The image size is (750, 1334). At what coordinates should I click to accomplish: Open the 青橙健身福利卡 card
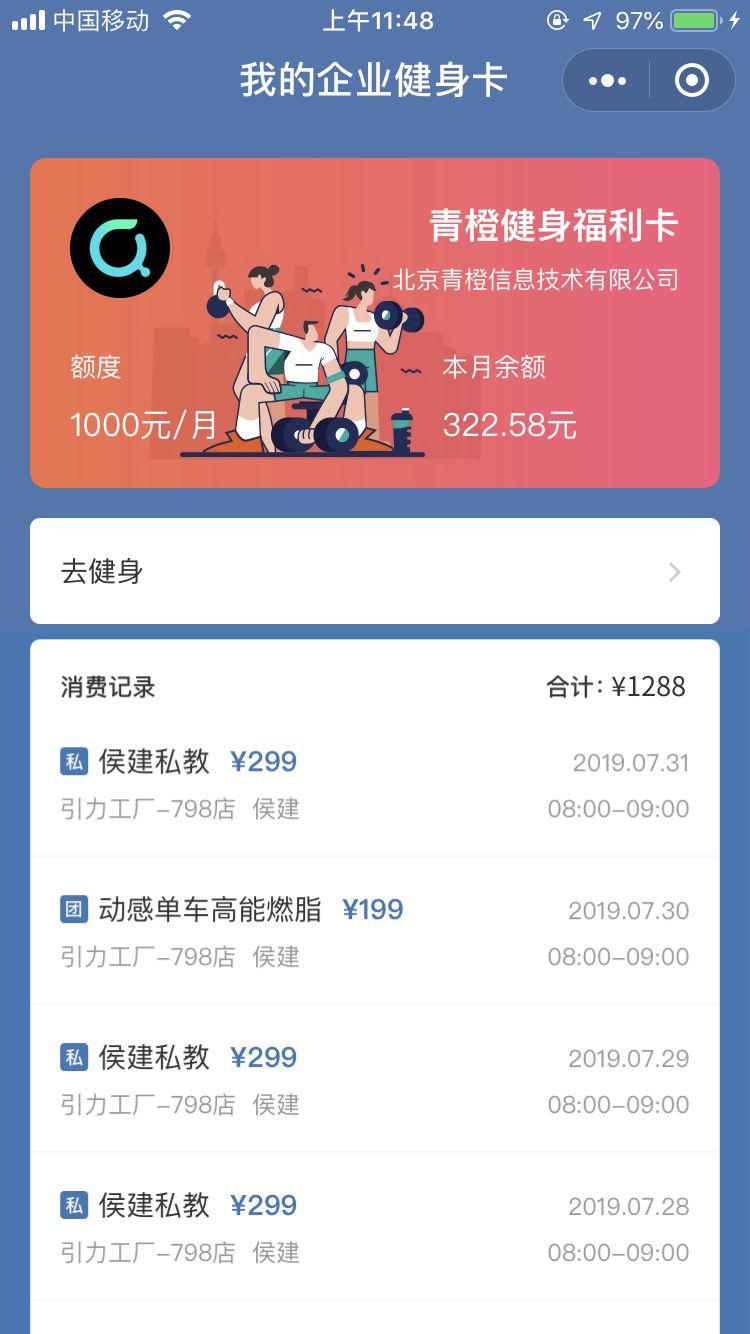coord(375,323)
